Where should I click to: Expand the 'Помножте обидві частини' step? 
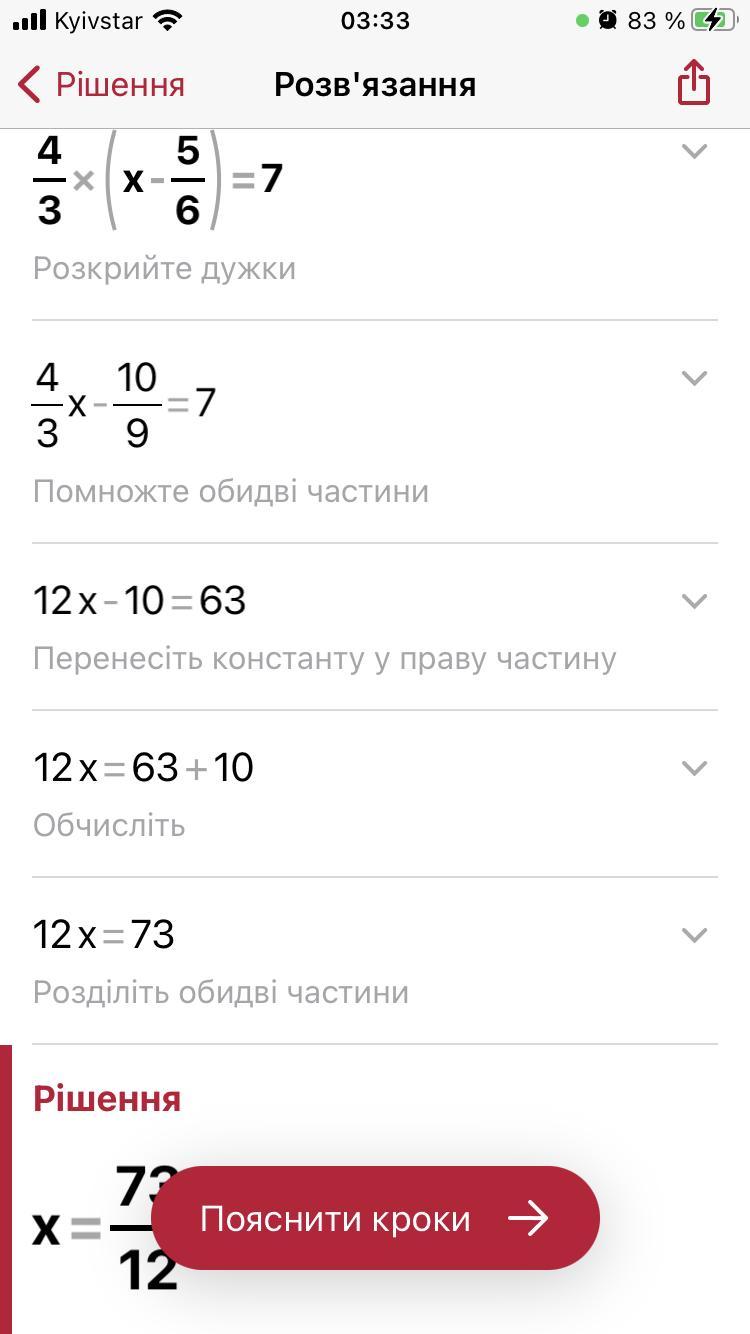[x=693, y=378]
